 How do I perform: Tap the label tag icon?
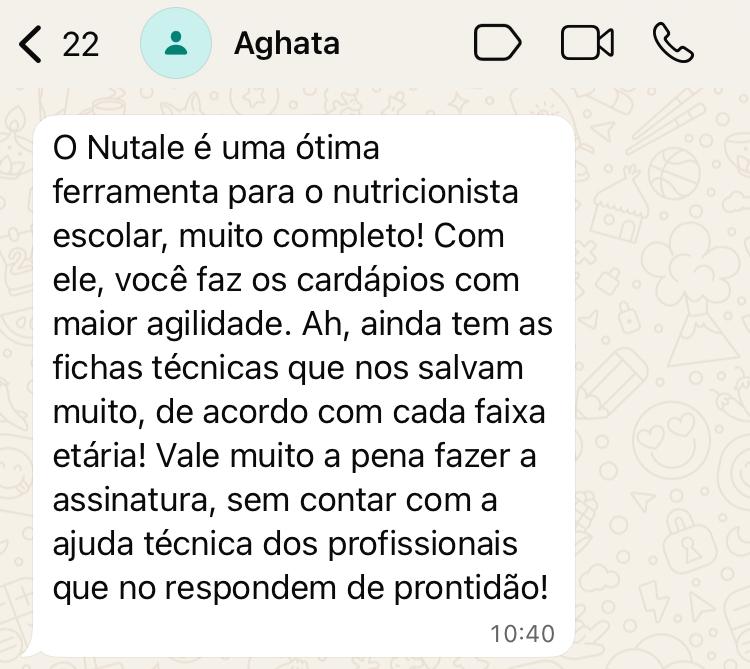[x=497, y=43]
